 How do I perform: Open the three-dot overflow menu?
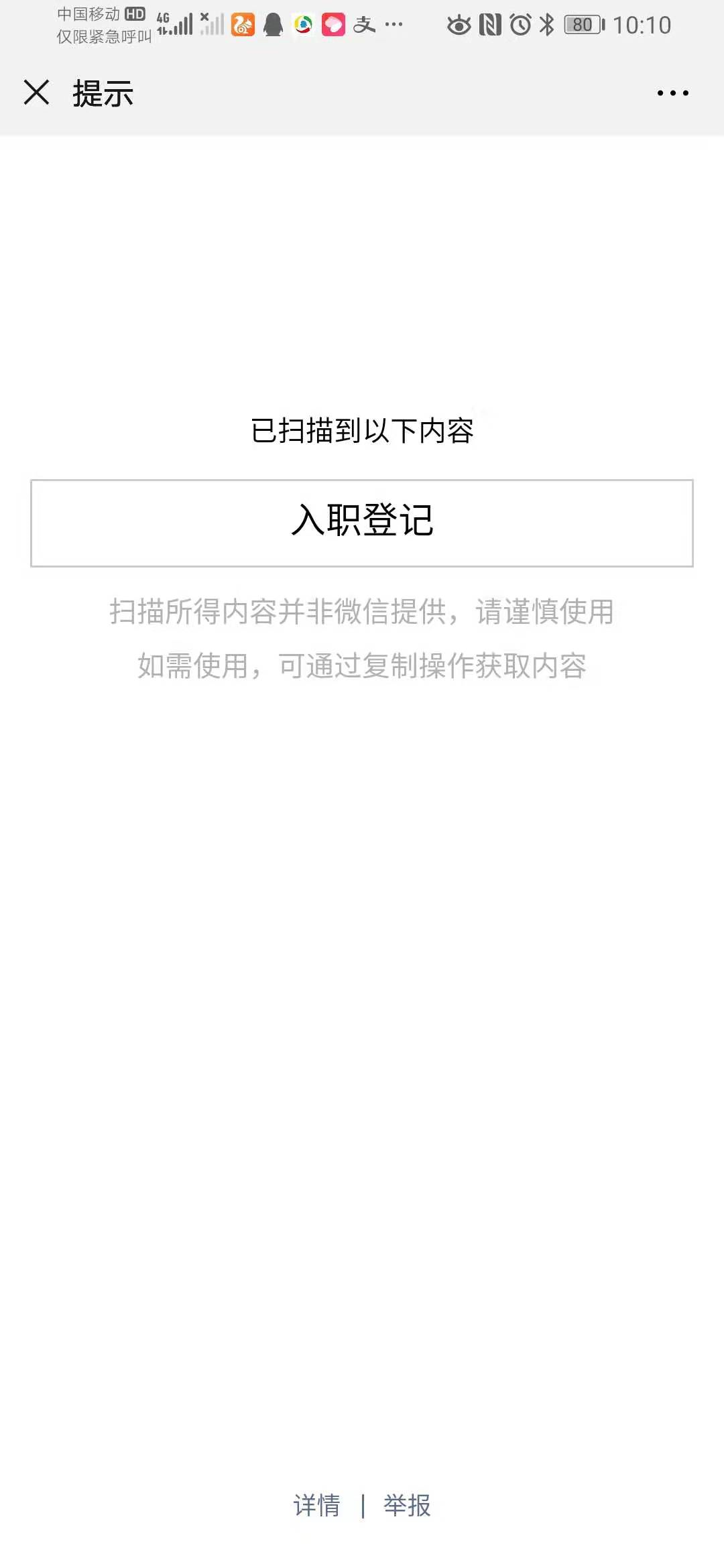pyautogui.click(x=672, y=93)
